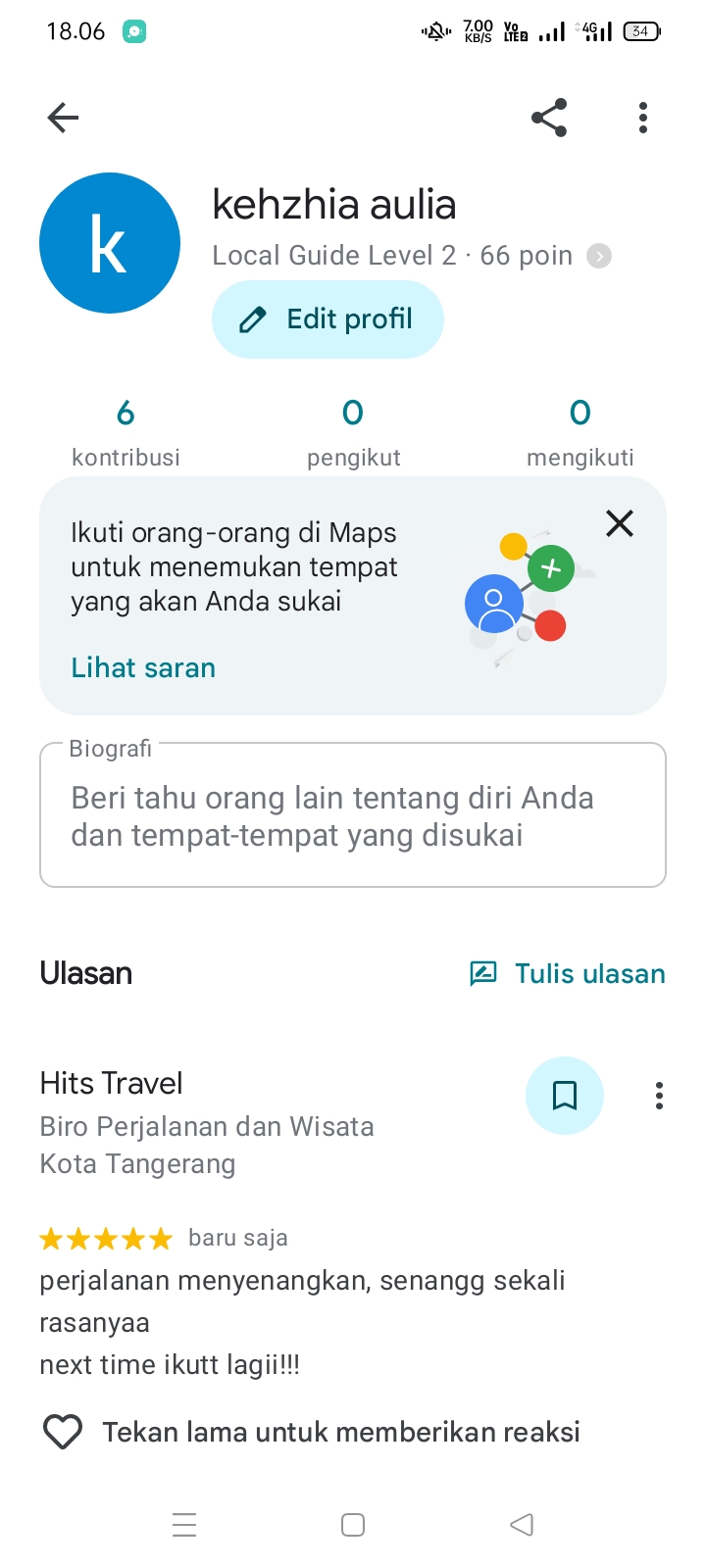Open Lihat saran link

tap(143, 668)
